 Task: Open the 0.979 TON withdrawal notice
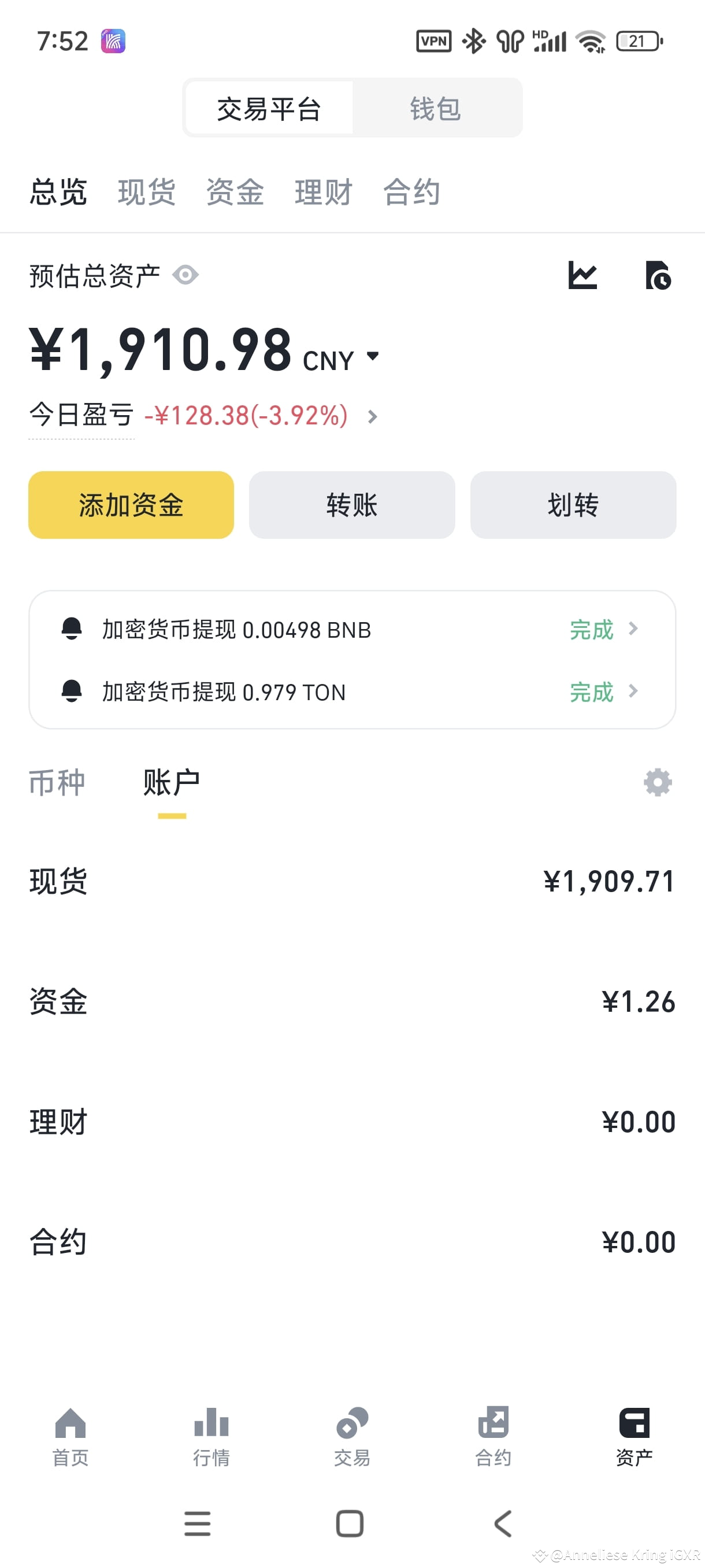click(x=351, y=691)
